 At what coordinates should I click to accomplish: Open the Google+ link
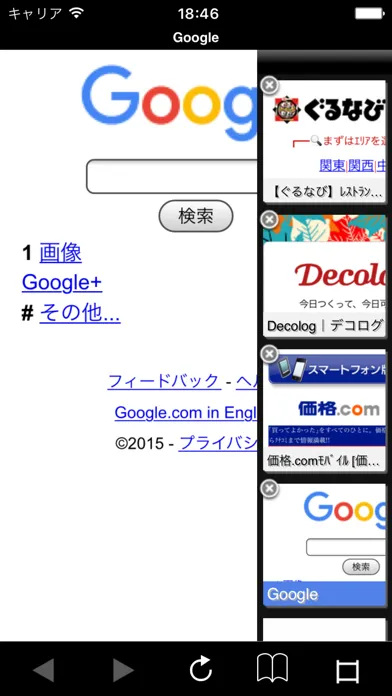click(62, 283)
